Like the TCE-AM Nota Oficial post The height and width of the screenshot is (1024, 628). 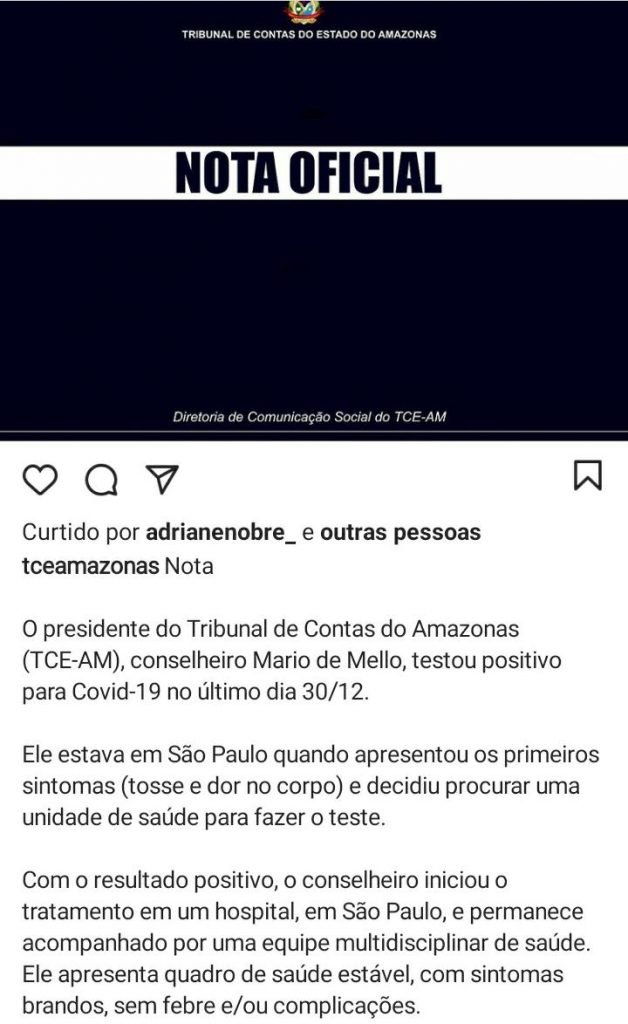pyautogui.click(x=40, y=479)
